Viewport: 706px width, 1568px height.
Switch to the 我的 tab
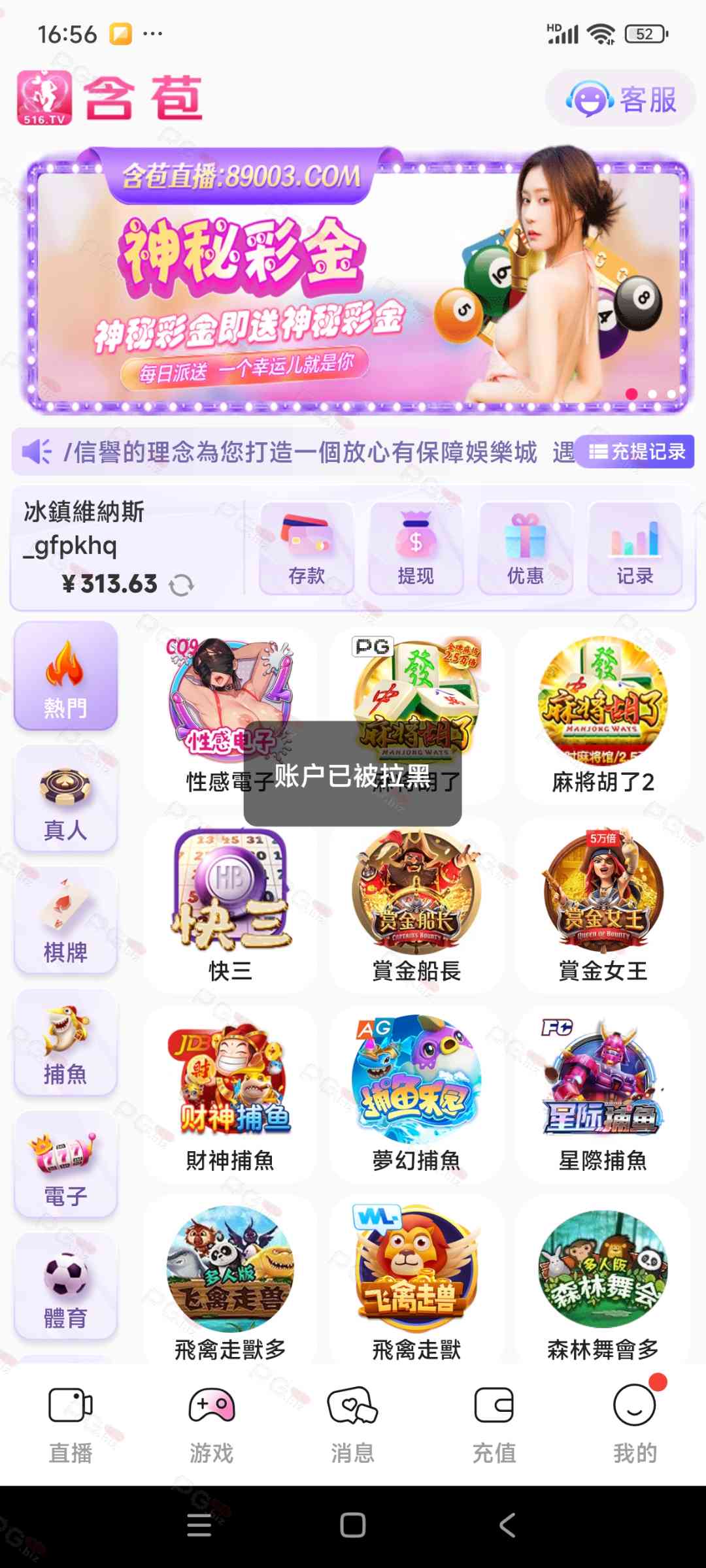(635, 1424)
